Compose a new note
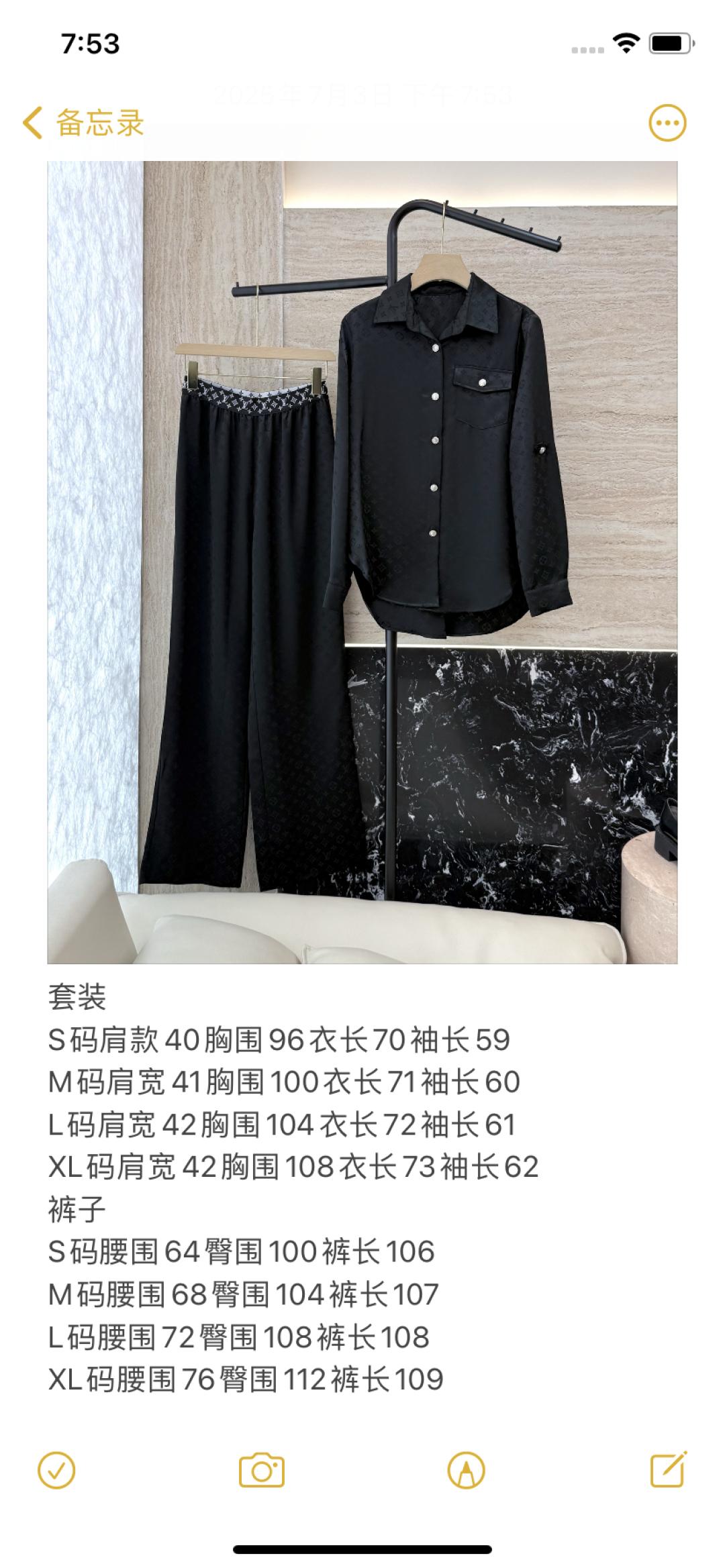This screenshot has width=725, height=1568. point(669,1470)
